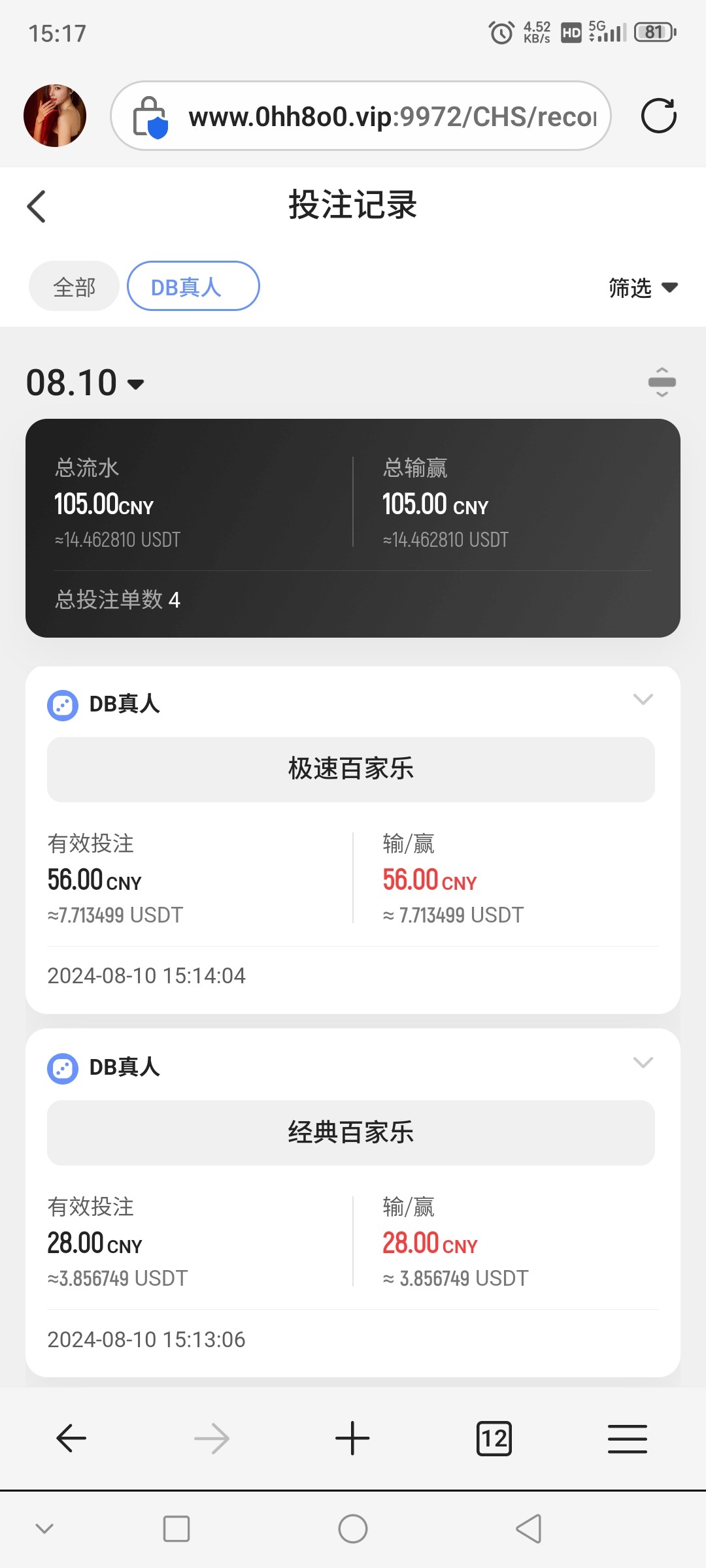Open the recent apps overview
This screenshot has width=706, height=1568.
pyautogui.click(x=176, y=1529)
